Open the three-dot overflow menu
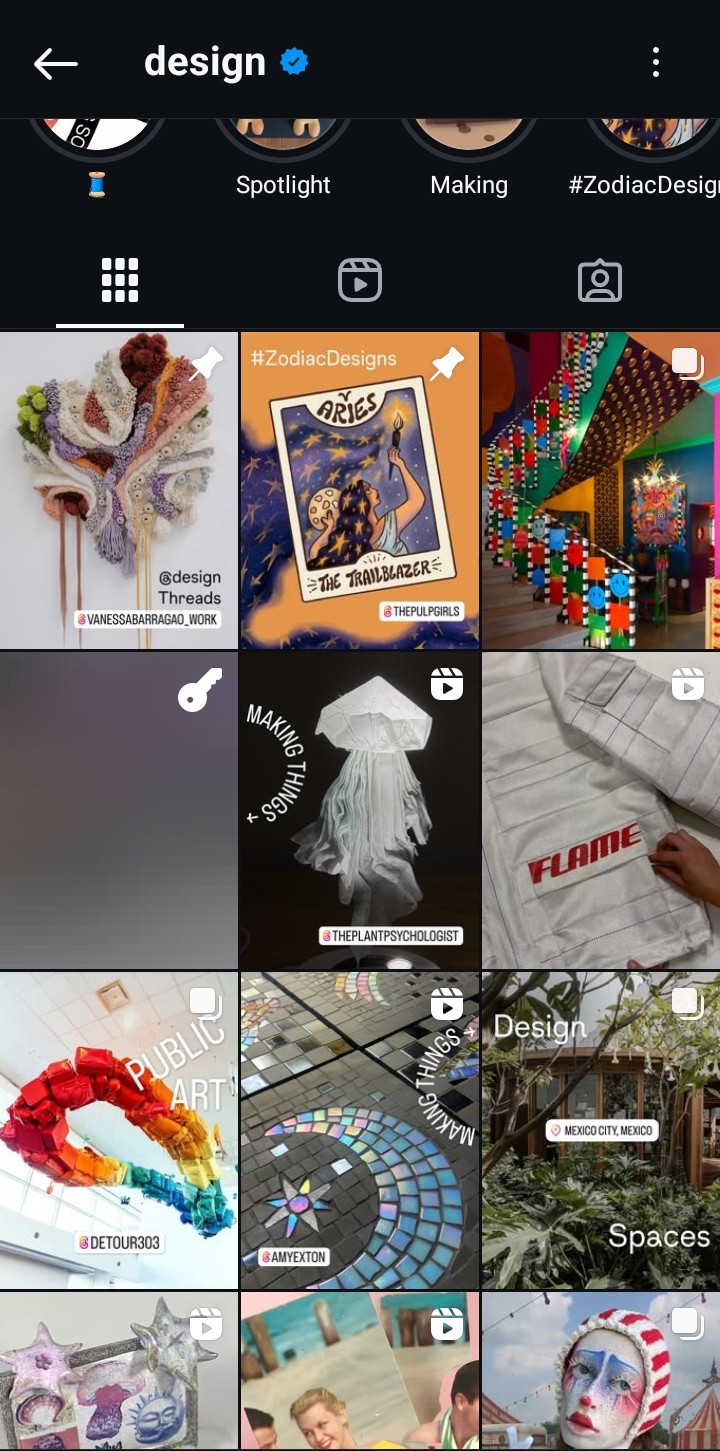This screenshot has height=1451, width=720. (656, 62)
